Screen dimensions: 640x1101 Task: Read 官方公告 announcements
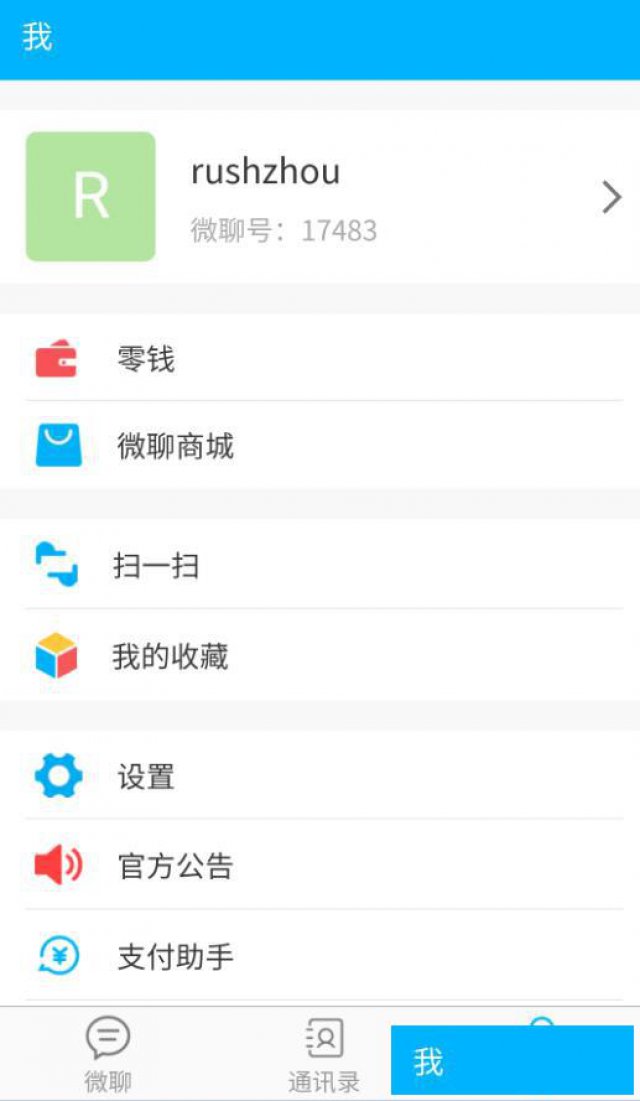coord(320,865)
